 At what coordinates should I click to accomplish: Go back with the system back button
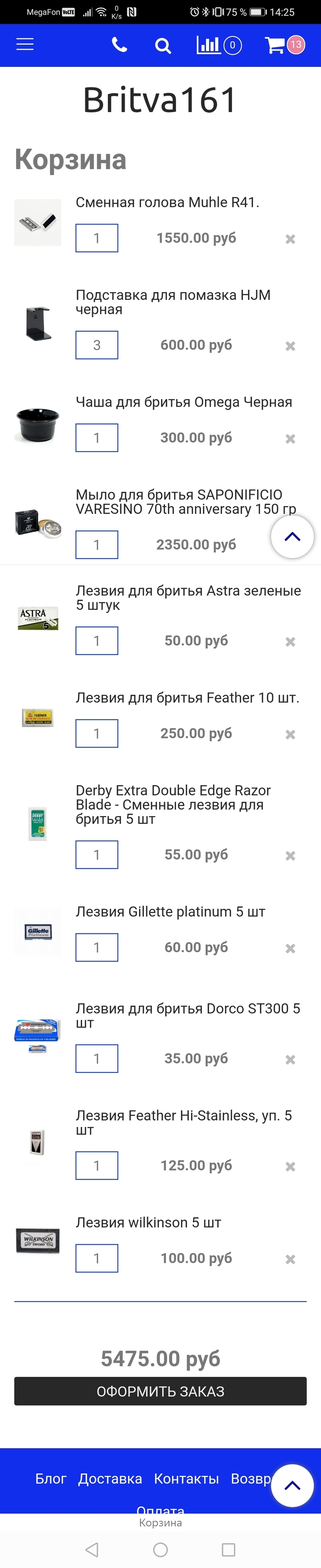point(92,1549)
